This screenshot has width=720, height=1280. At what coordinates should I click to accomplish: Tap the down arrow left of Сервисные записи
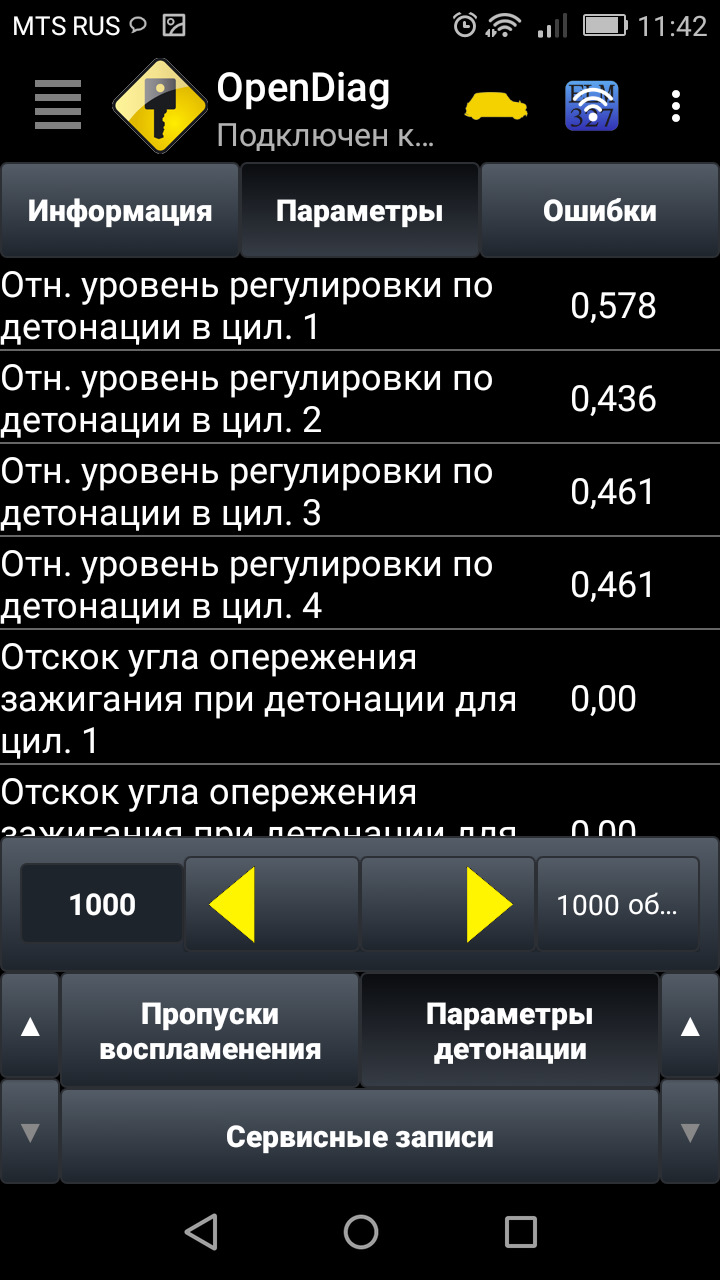(30, 1133)
